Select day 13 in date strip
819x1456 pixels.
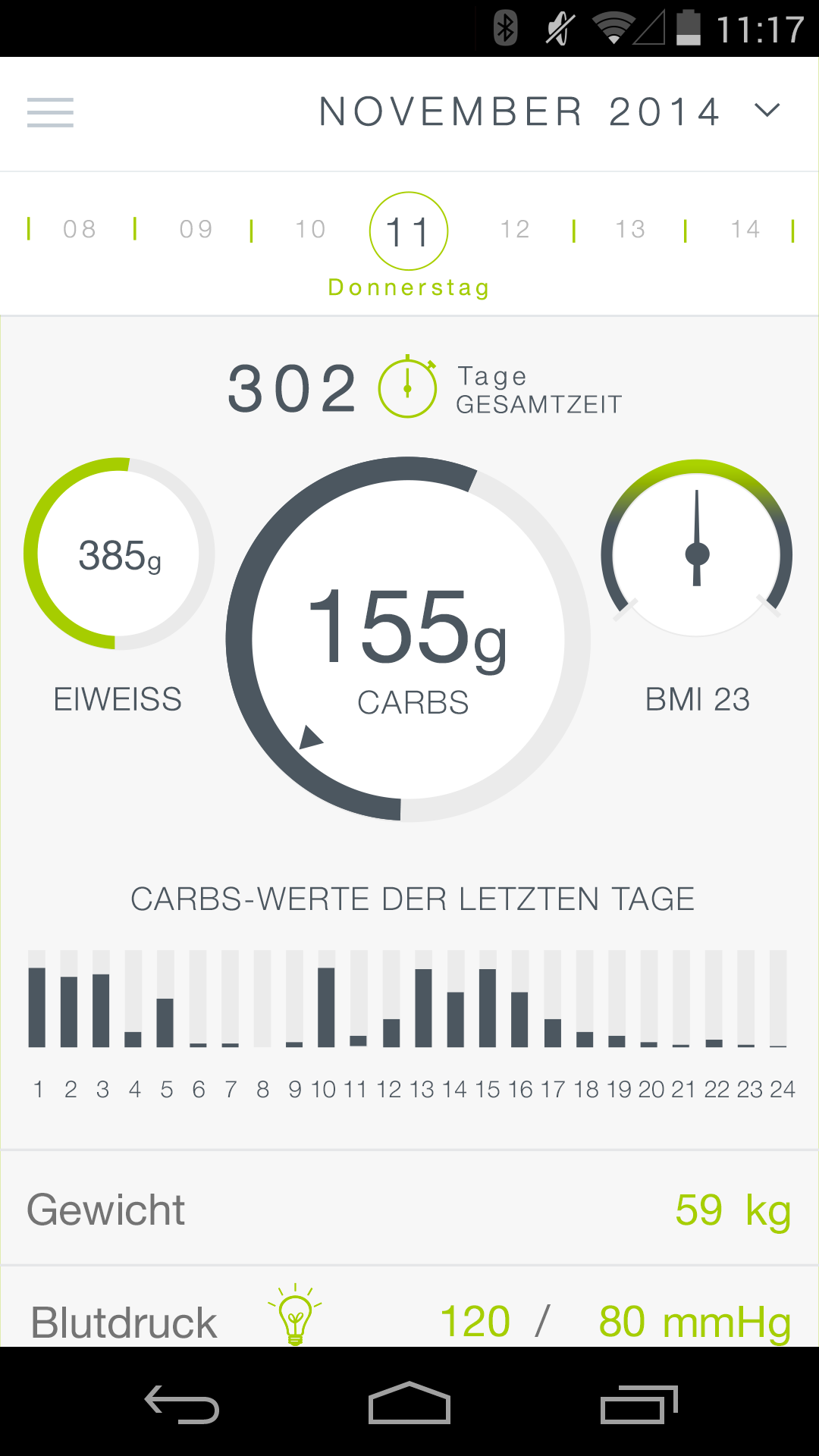pos(630,229)
